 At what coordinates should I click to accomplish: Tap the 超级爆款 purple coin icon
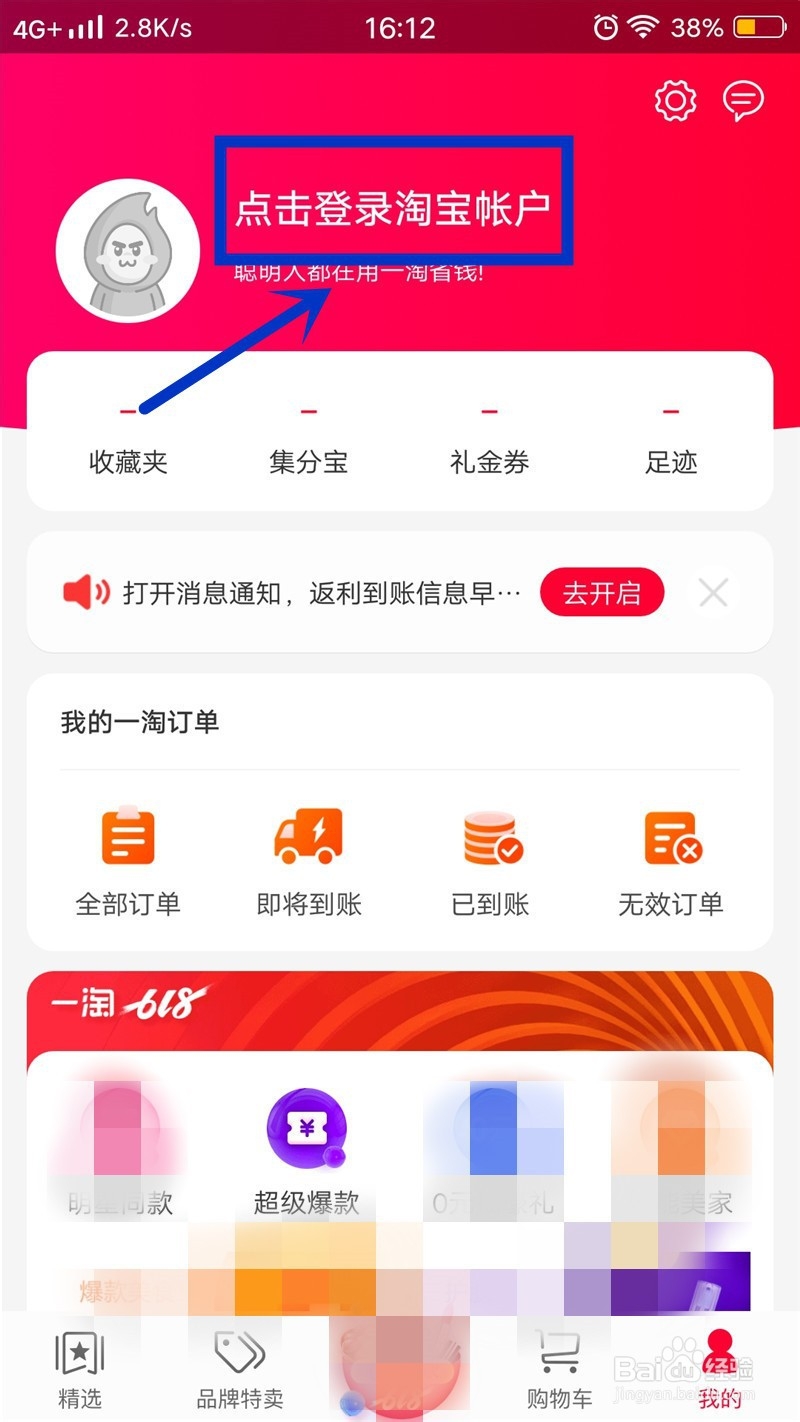click(308, 1130)
